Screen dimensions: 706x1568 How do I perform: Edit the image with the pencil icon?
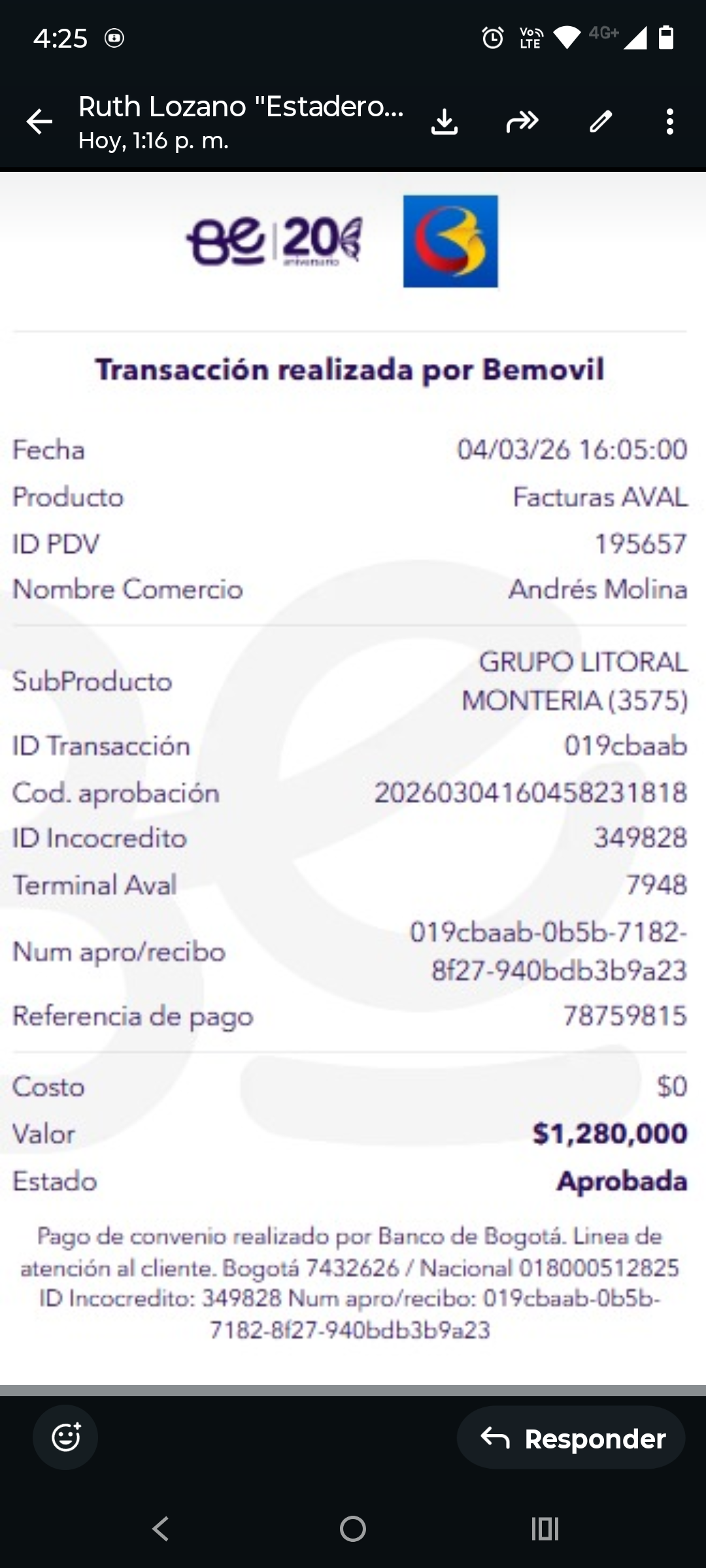point(601,122)
